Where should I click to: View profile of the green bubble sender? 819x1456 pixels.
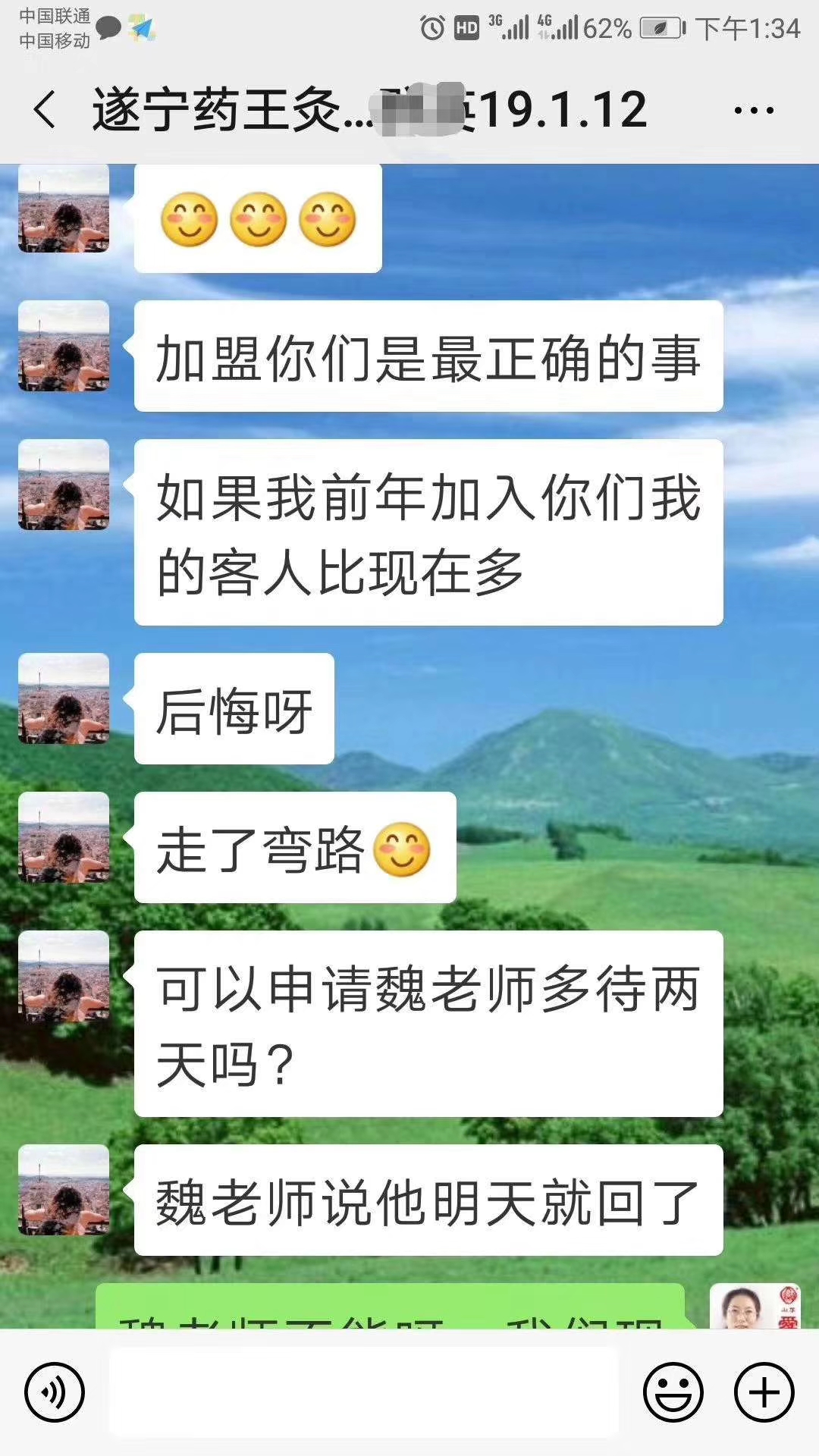[755, 1306]
